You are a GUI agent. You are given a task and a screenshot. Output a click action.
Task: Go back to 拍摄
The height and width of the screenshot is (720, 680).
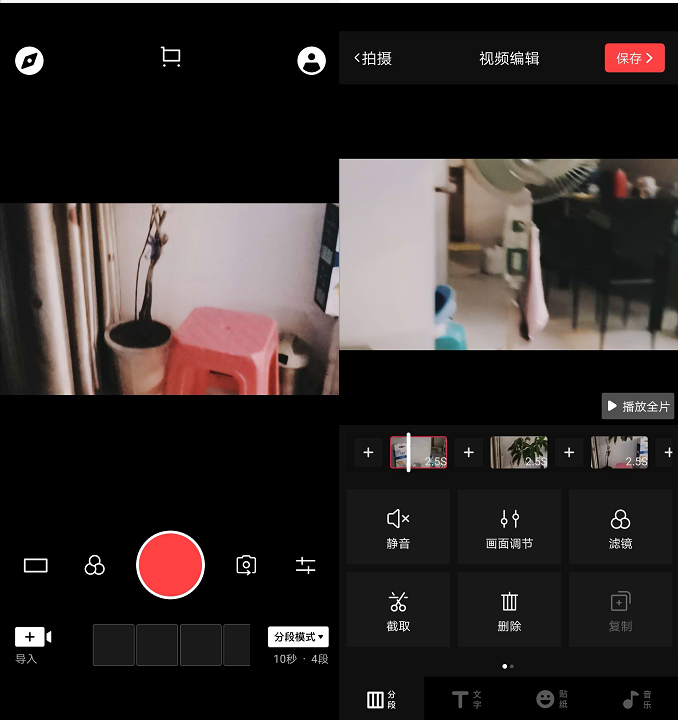373,58
